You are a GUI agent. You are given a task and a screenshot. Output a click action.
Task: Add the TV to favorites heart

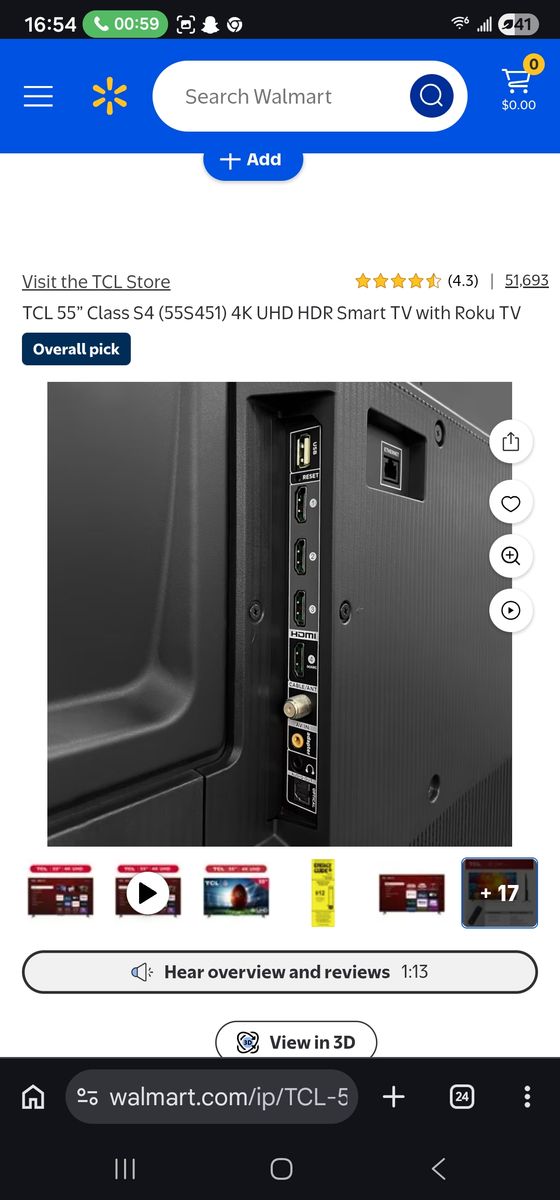[x=511, y=503]
